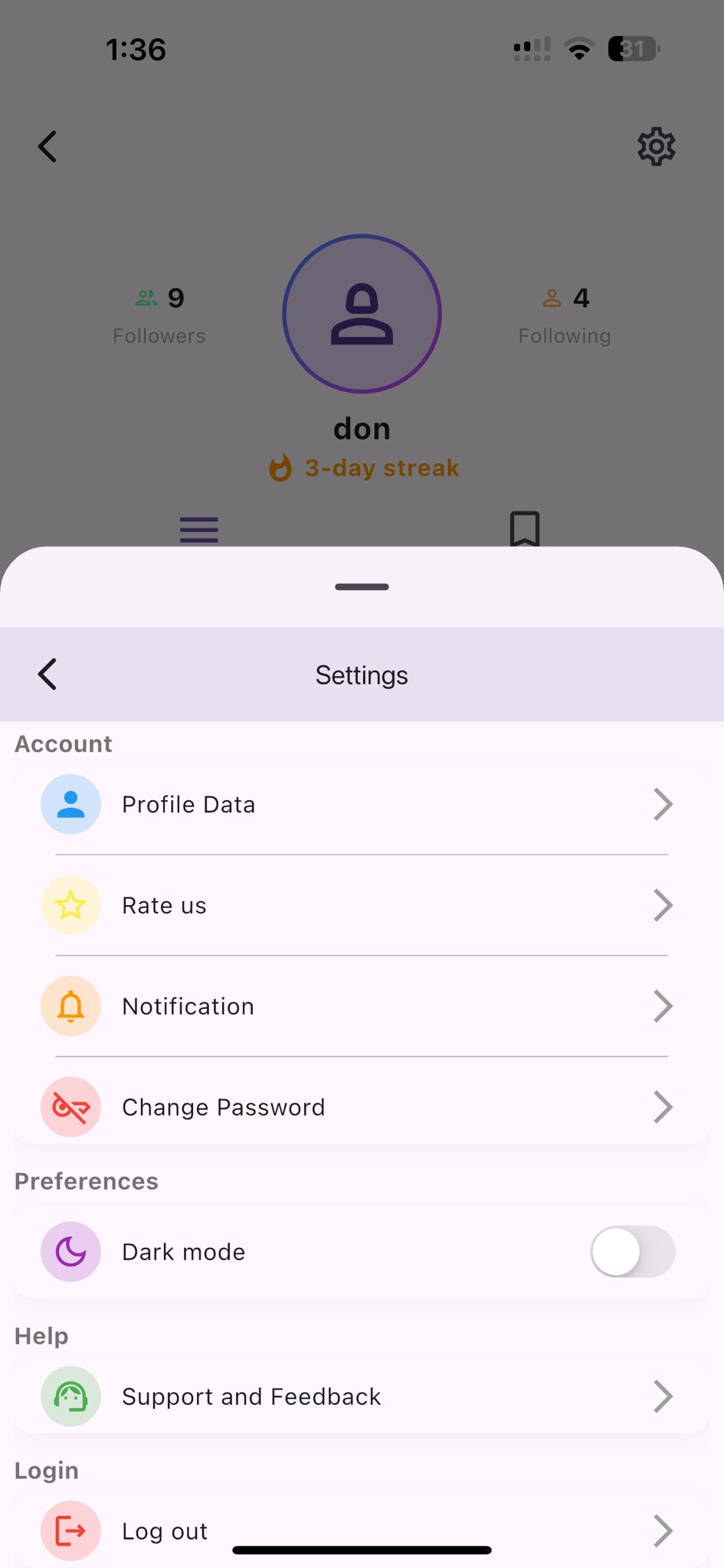This screenshot has height=1568, width=724.
Task: Open the Rate us row
Action: point(360,906)
